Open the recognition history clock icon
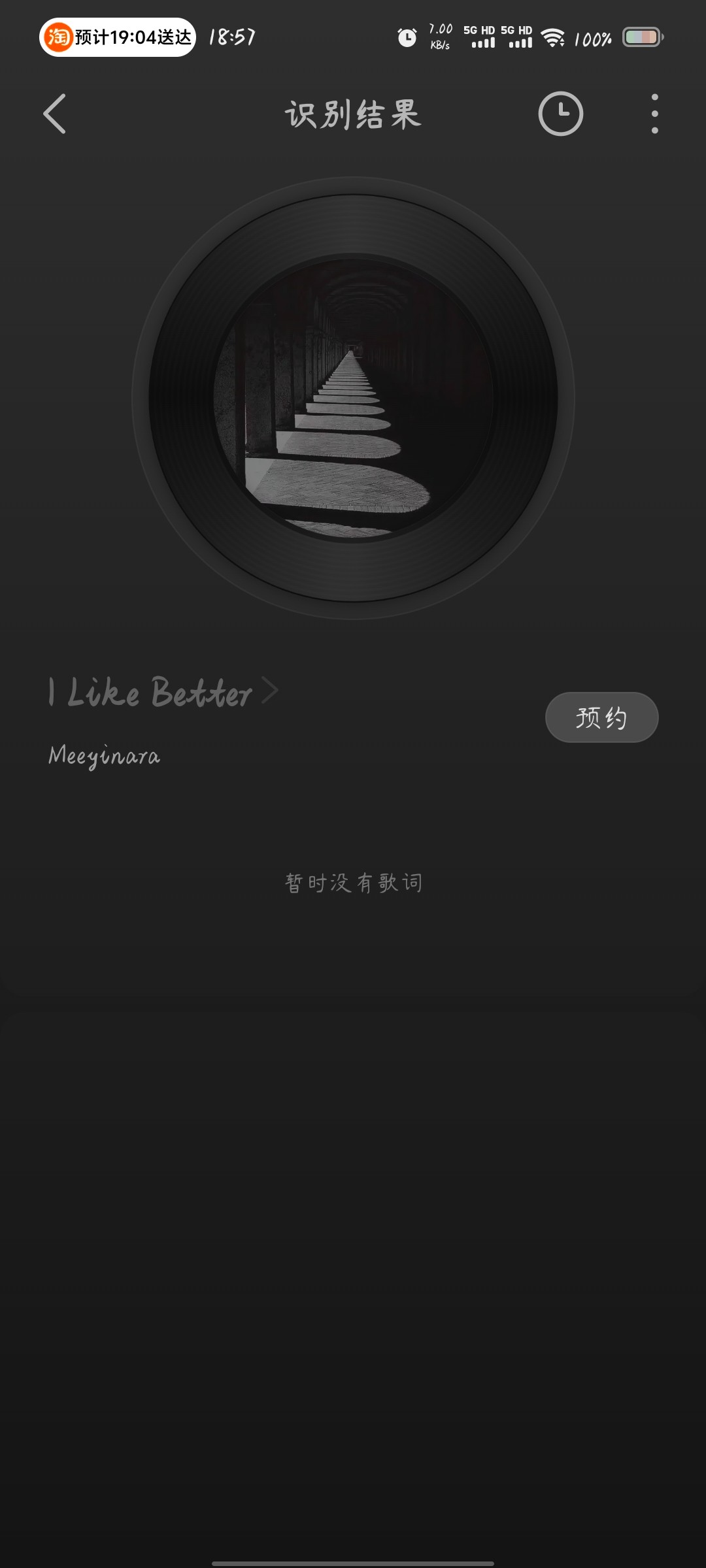Image resolution: width=706 pixels, height=1568 pixels. (x=560, y=114)
